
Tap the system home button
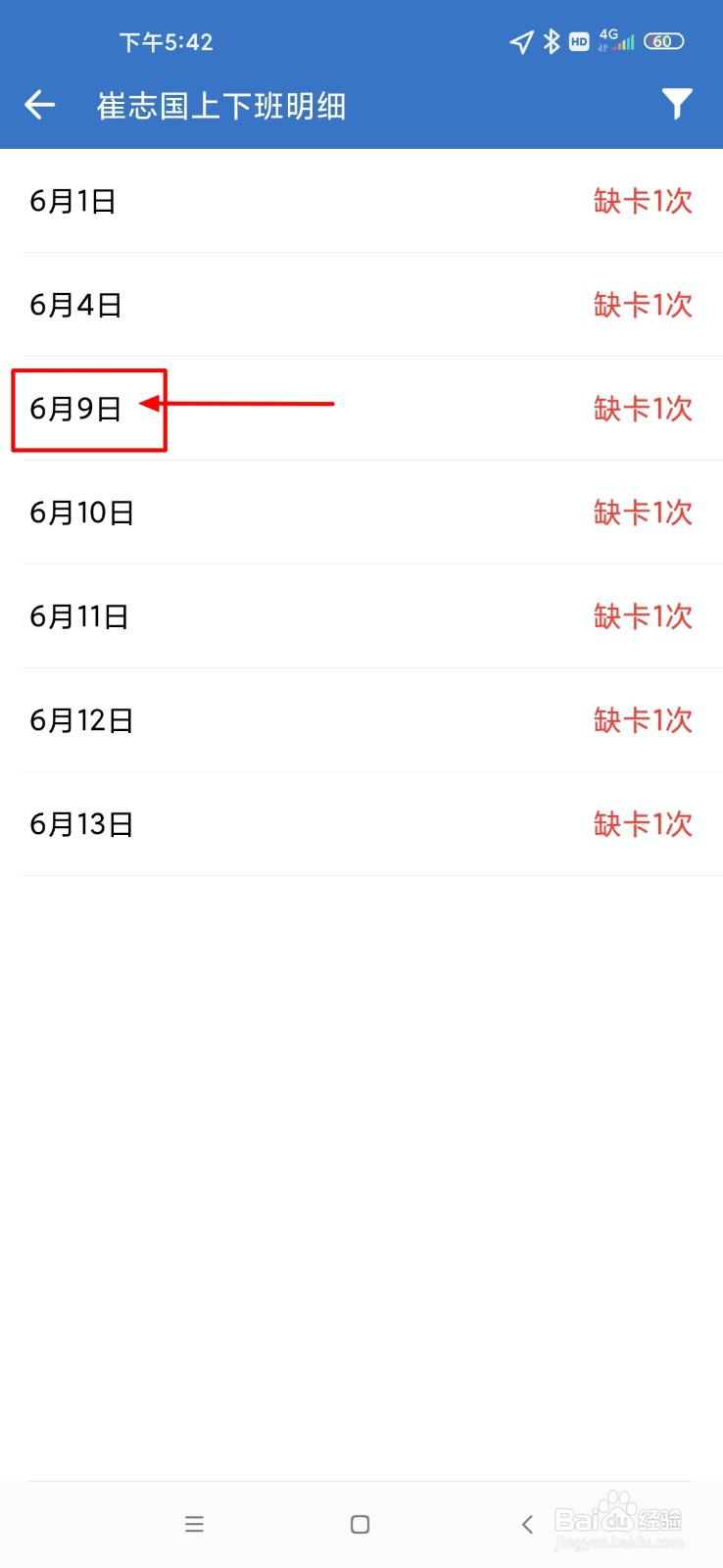click(x=361, y=1524)
